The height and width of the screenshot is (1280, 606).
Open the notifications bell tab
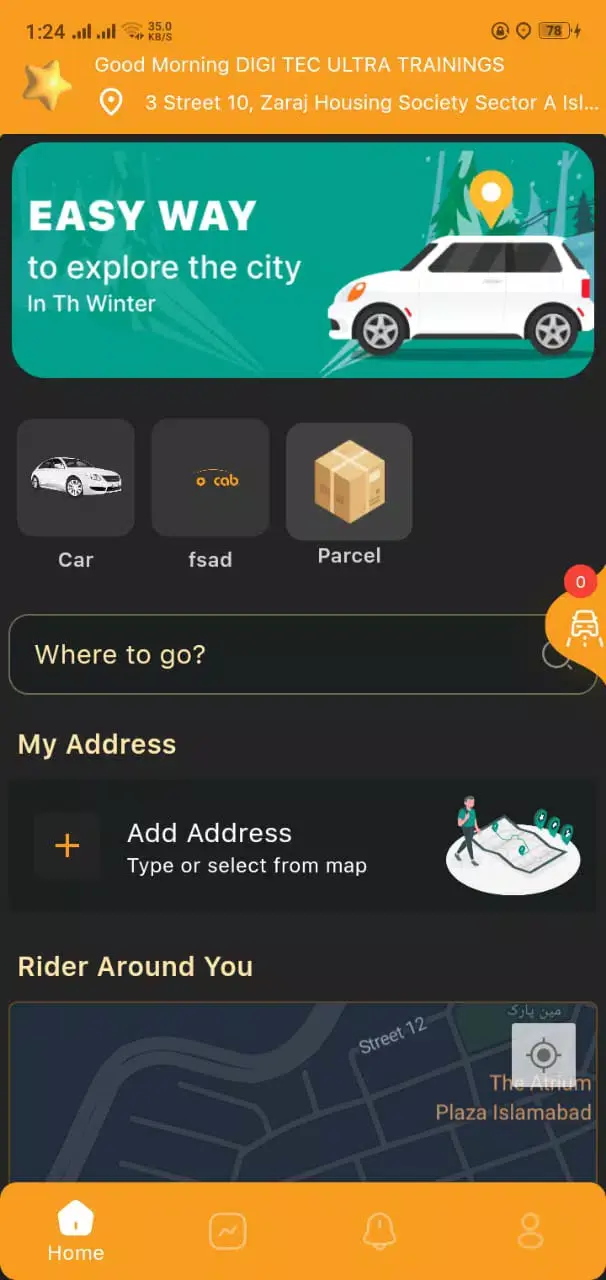point(379,1231)
